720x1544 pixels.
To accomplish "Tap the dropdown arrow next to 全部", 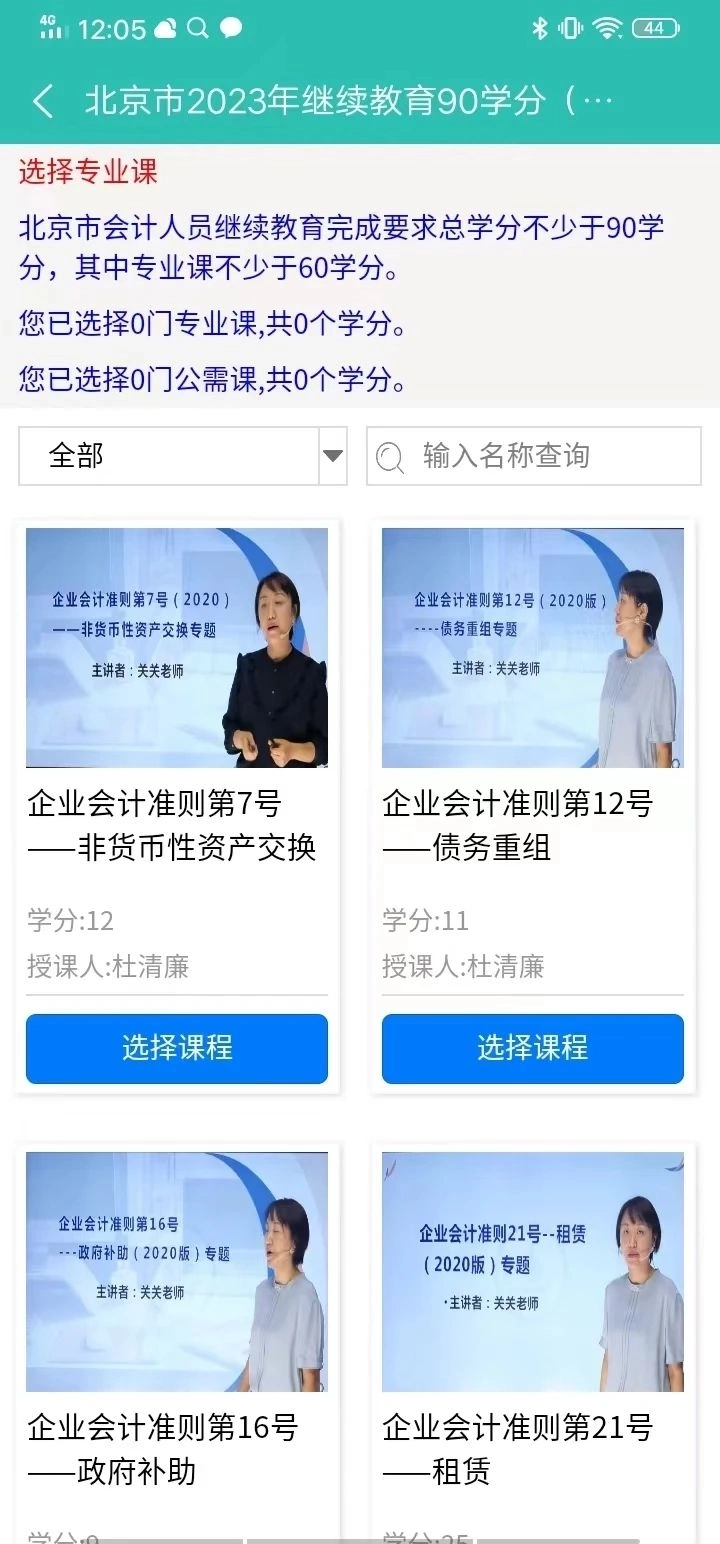I will 331,456.
